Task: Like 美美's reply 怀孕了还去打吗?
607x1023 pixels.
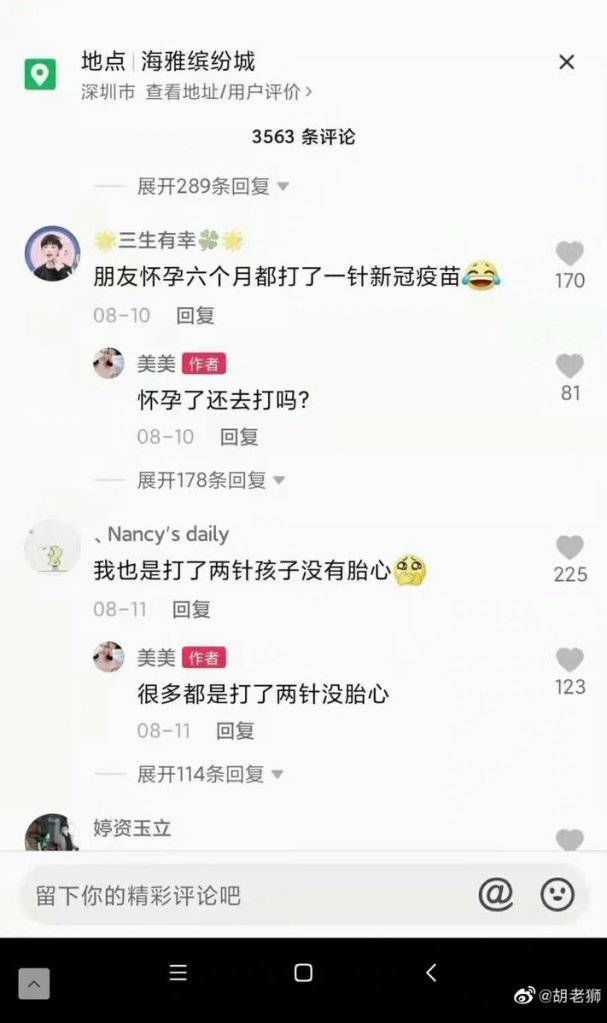Action: click(x=570, y=366)
